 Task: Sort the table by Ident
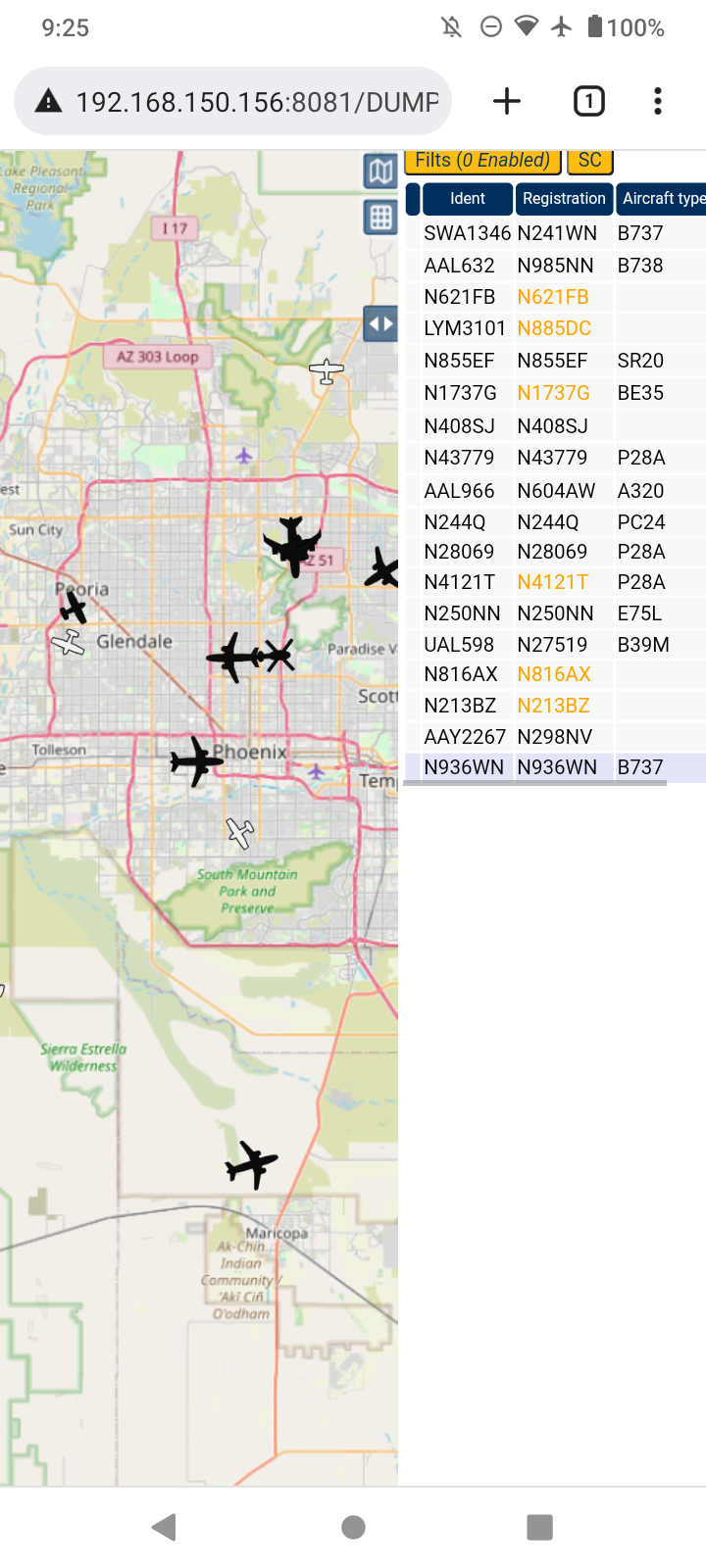click(468, 199)
